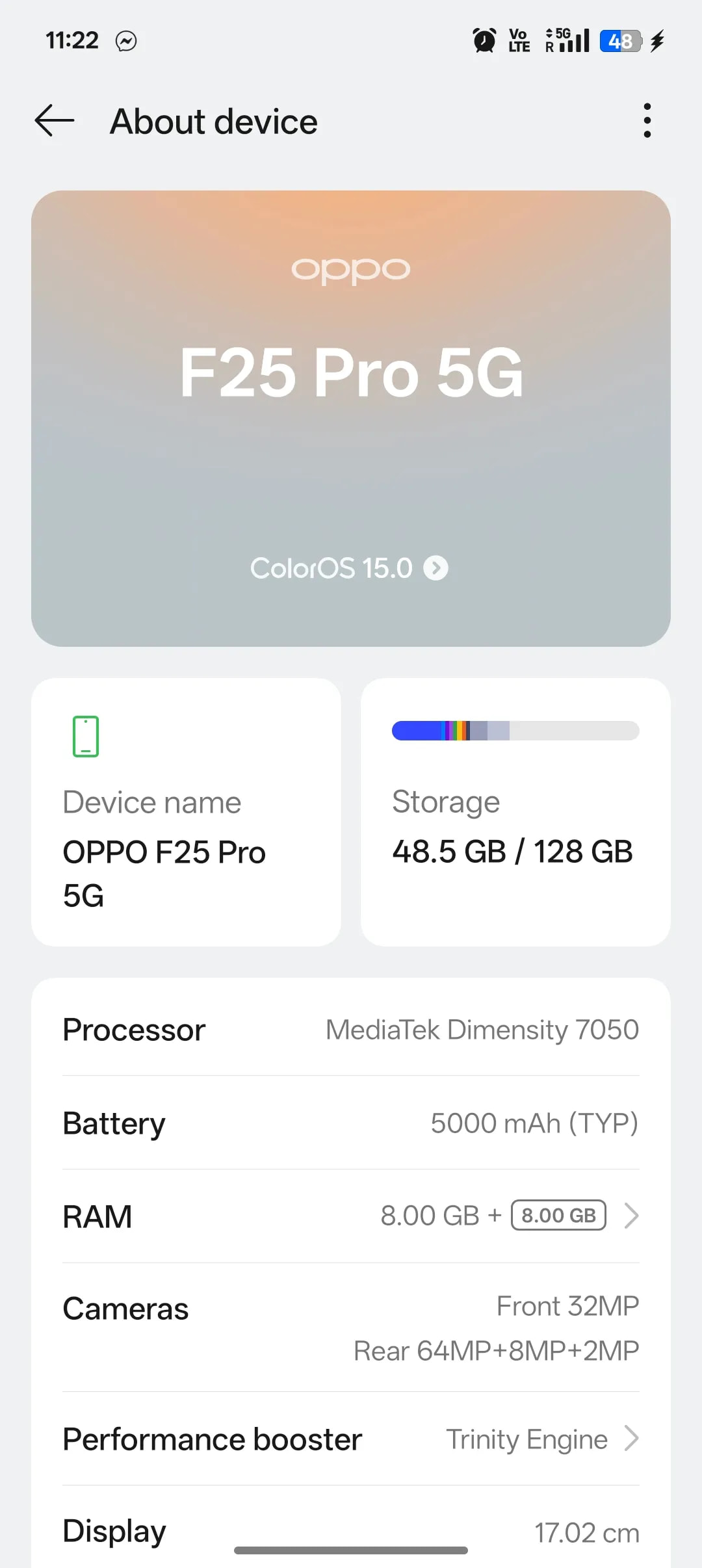Select the Device name card
Screen dimensions: 702x1568
click(187, 813)
